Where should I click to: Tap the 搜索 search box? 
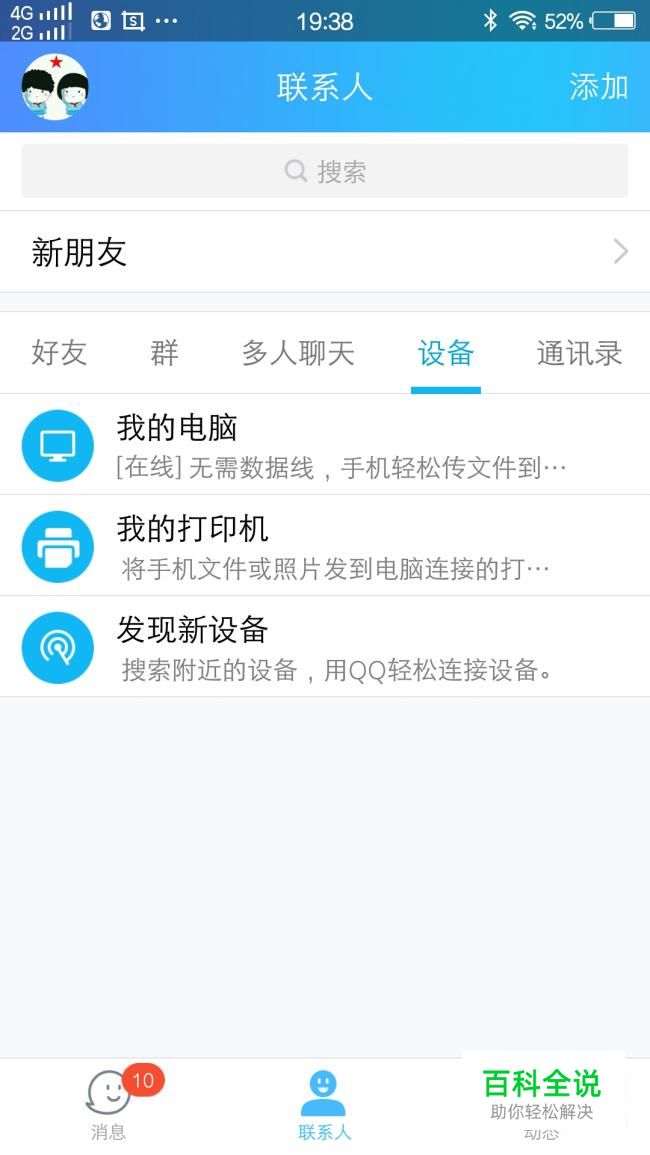point(325,171)
